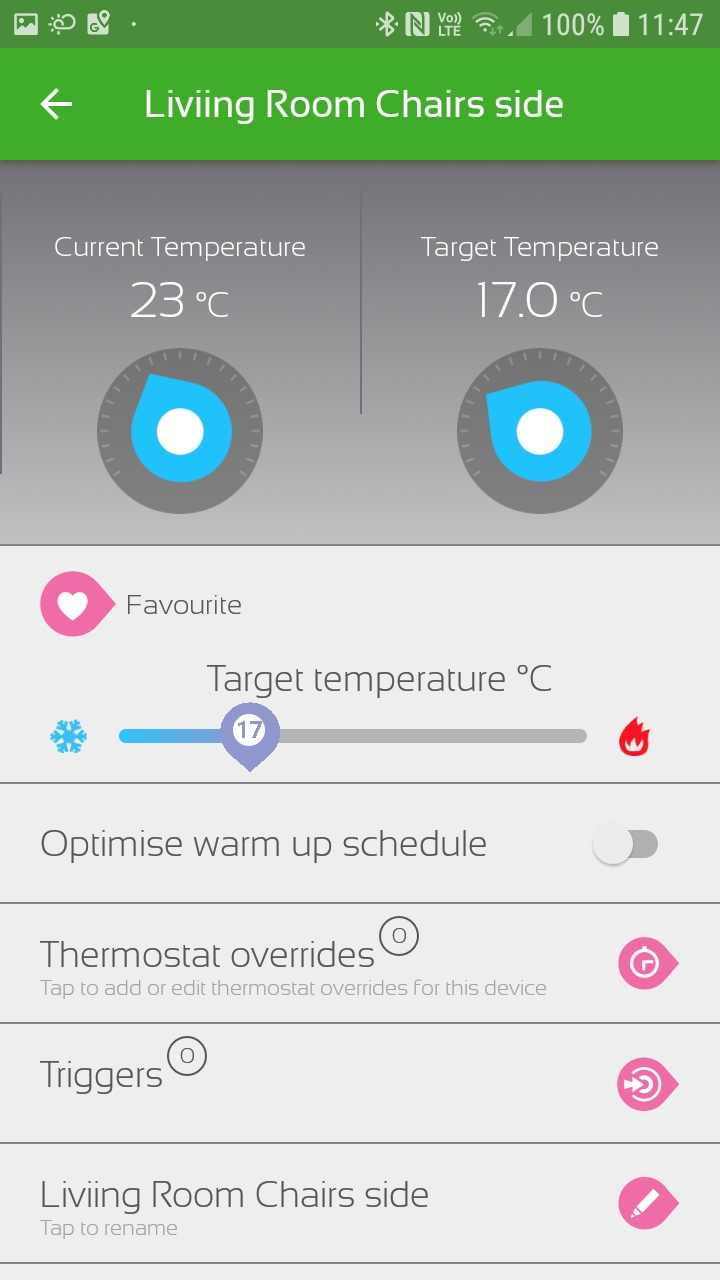
Task: Tap the snowflake minimum temperature icon
Action: (69, 737)
